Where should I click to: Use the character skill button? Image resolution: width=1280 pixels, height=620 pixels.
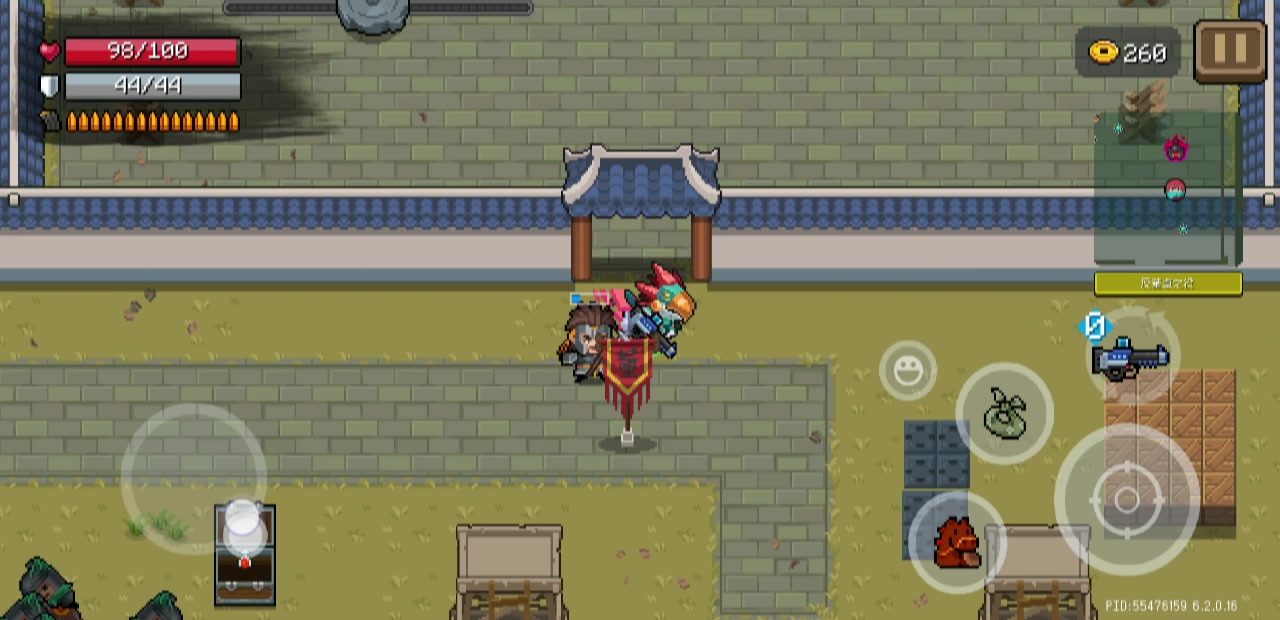click(1005, 413)
